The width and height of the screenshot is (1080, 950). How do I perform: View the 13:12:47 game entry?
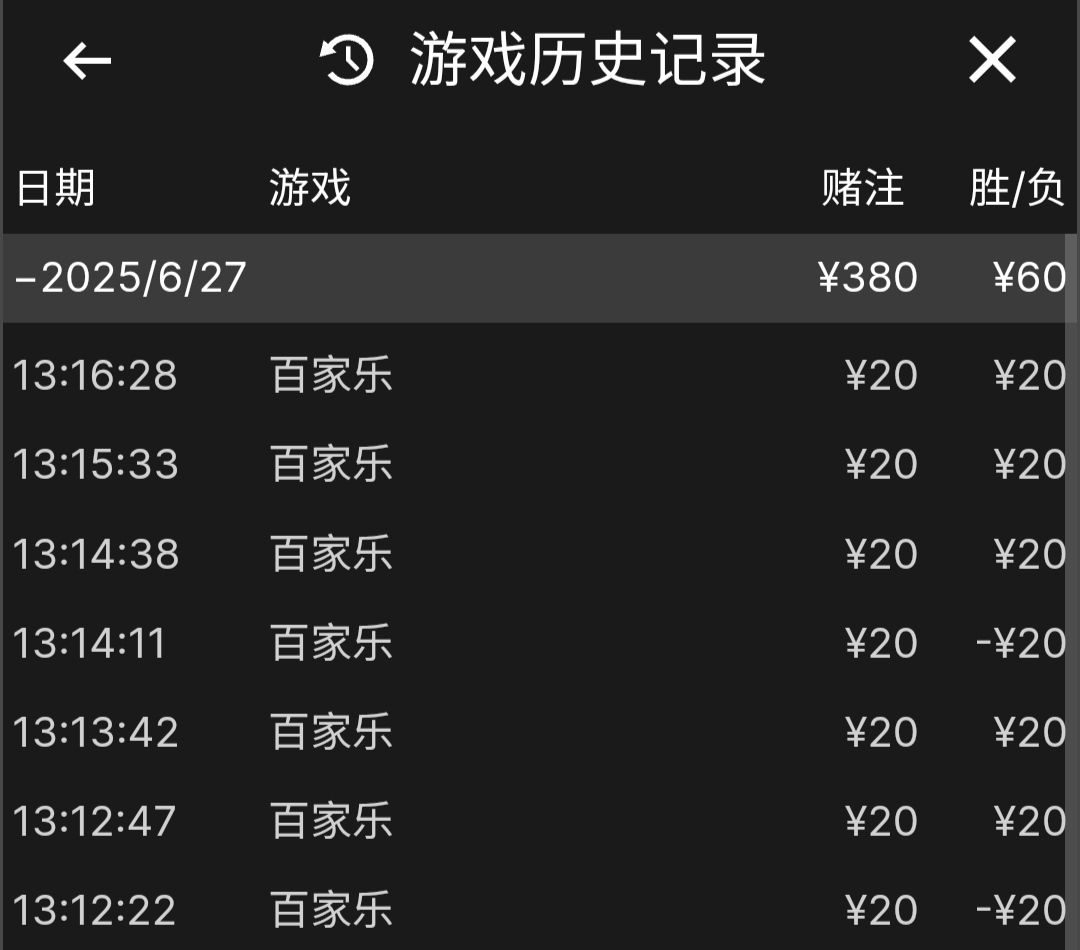[330, 821]
